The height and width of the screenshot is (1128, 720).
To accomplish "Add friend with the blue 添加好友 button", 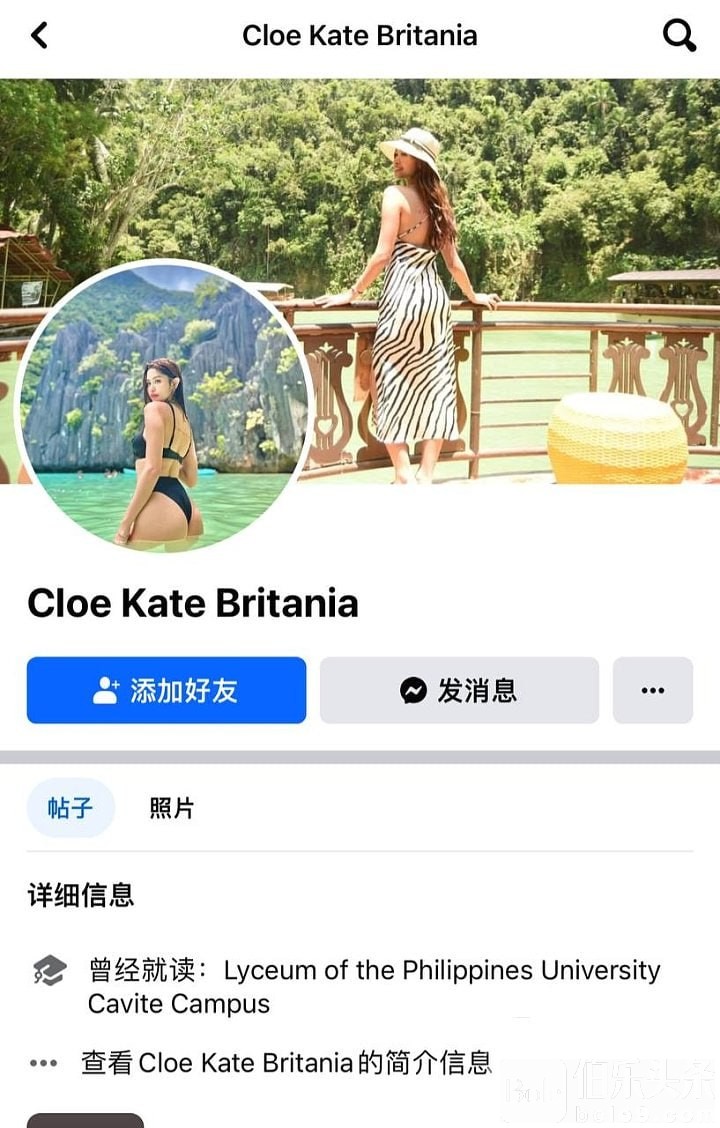I will (166, 690).
